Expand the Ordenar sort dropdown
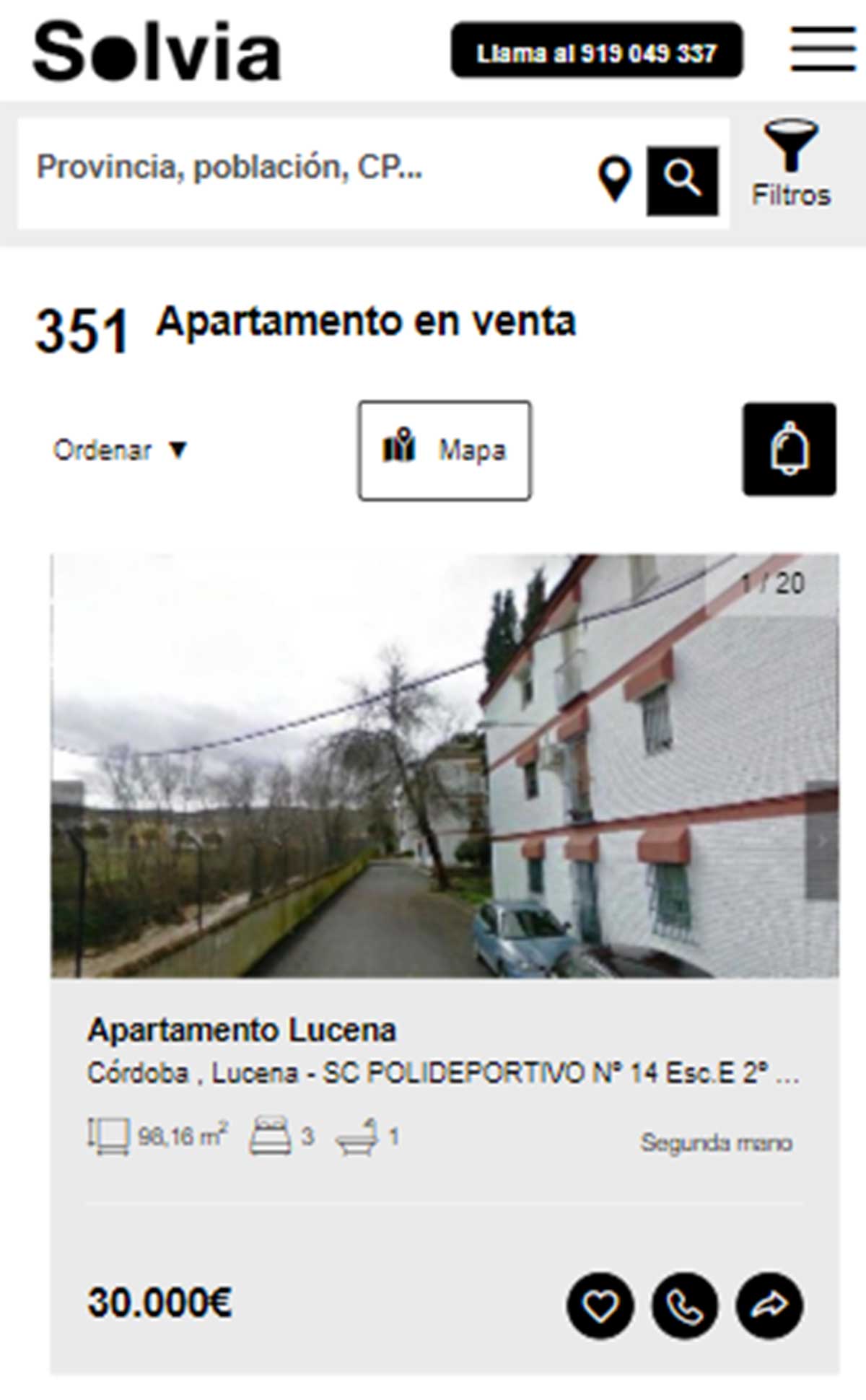This screenshot has width=866, height=1400. 120,450
